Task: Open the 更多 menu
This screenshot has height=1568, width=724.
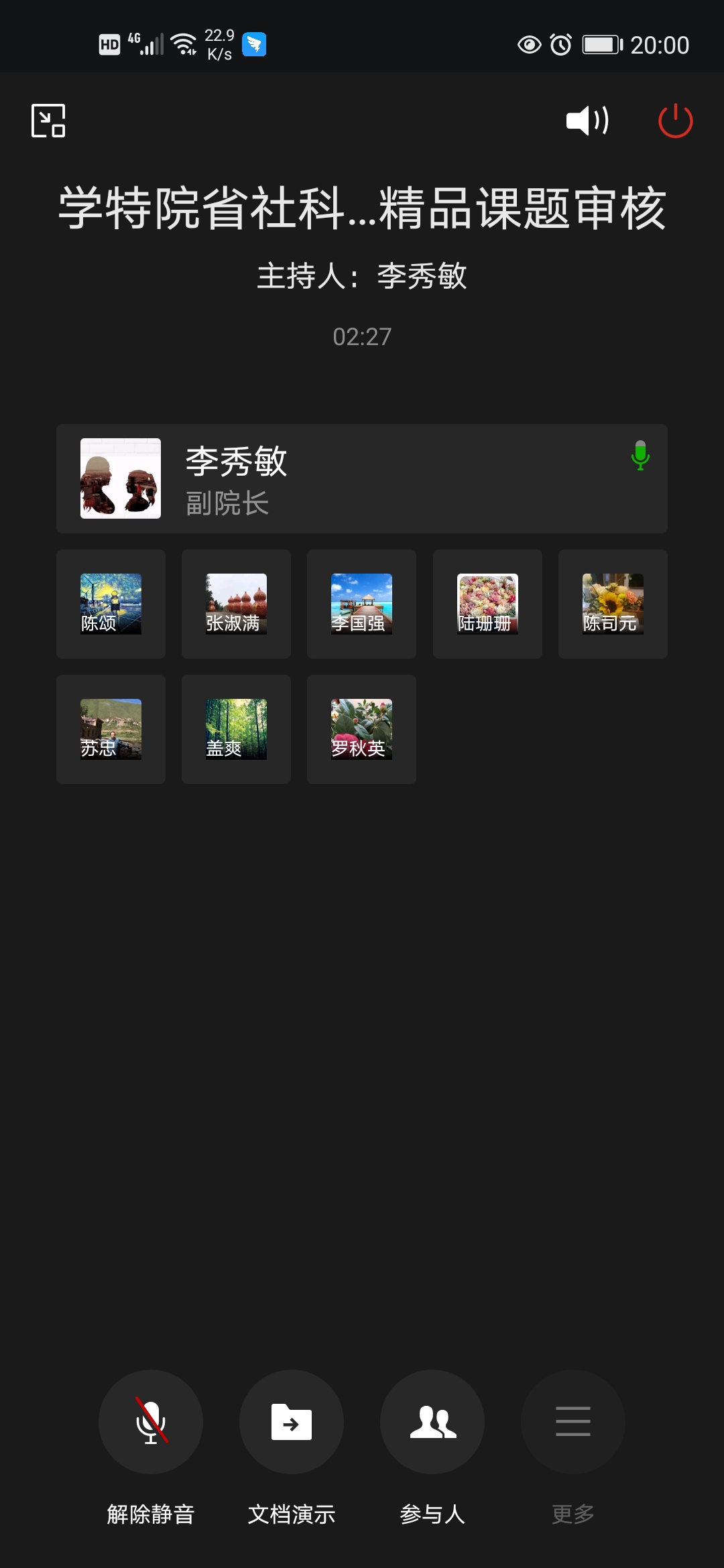Action: 573,1421
